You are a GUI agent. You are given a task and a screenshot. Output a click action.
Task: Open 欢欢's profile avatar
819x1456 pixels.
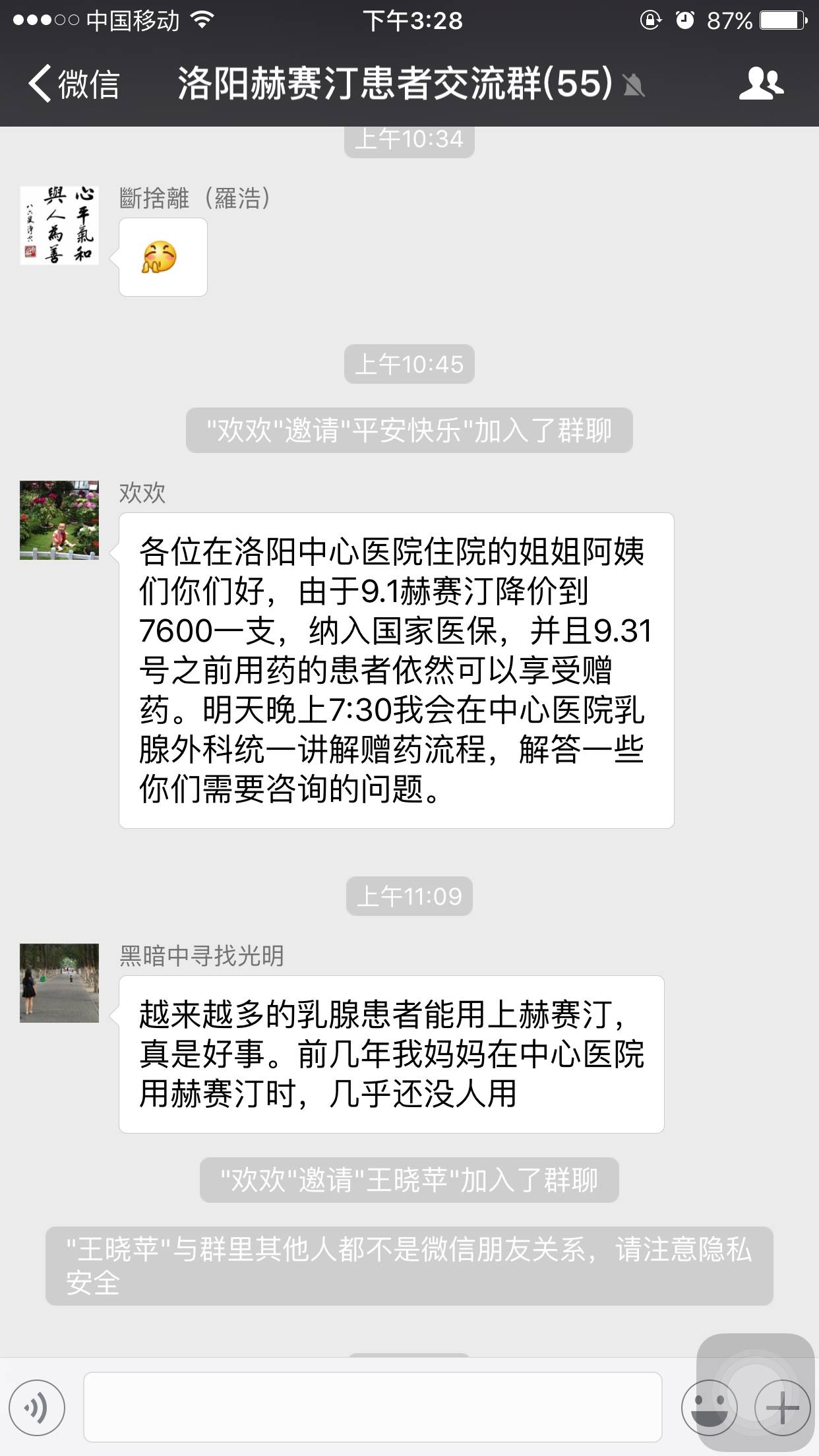pos(59,520)
